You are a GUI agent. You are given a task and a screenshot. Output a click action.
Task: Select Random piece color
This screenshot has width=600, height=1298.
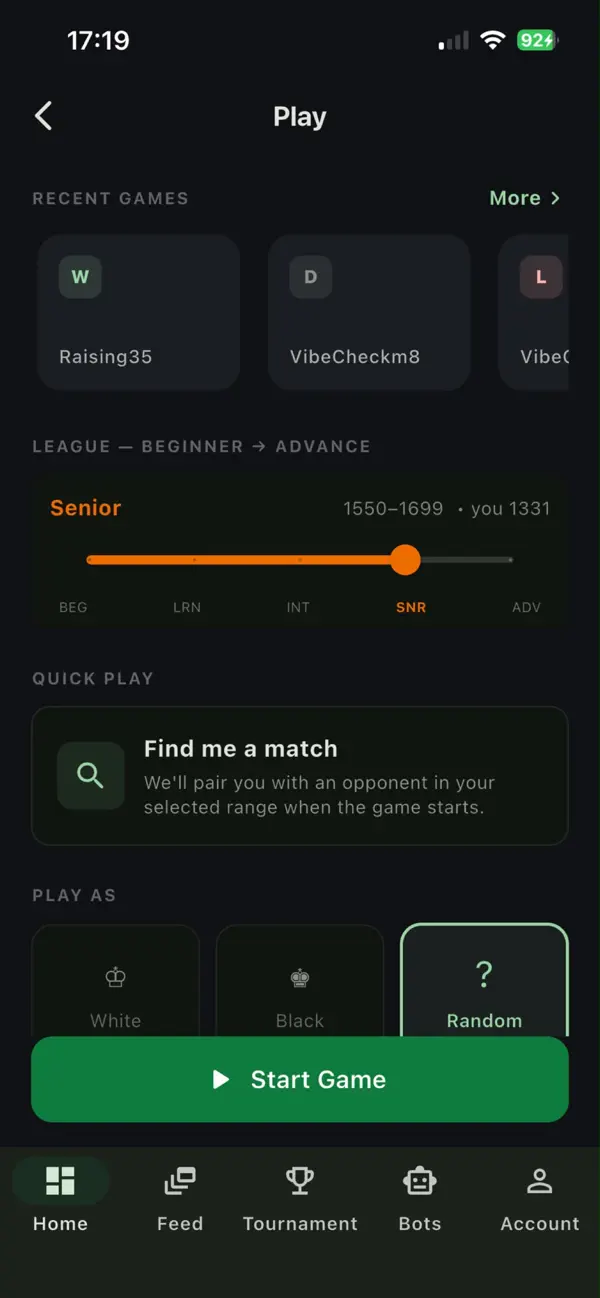click(x=484, y=981)
